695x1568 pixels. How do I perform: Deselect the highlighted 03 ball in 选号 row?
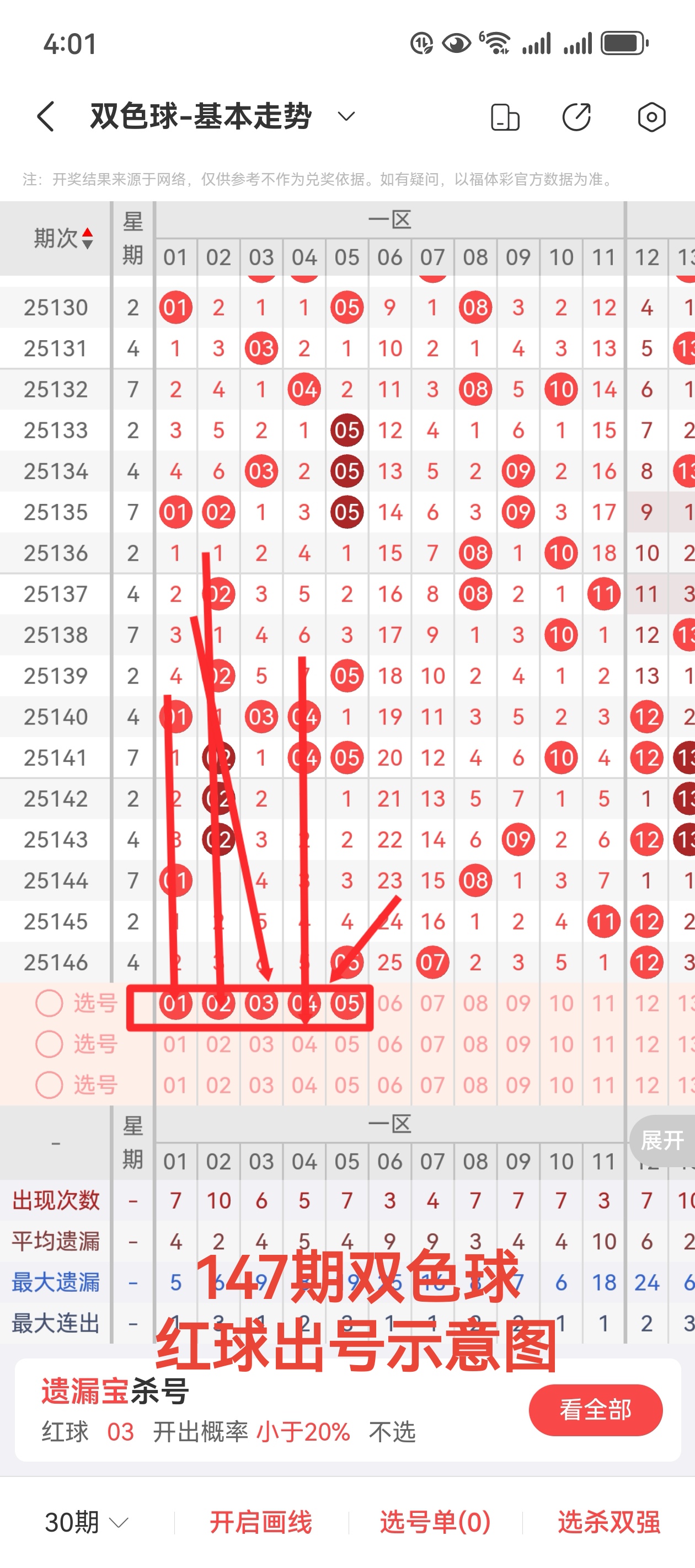[261, 1004]
